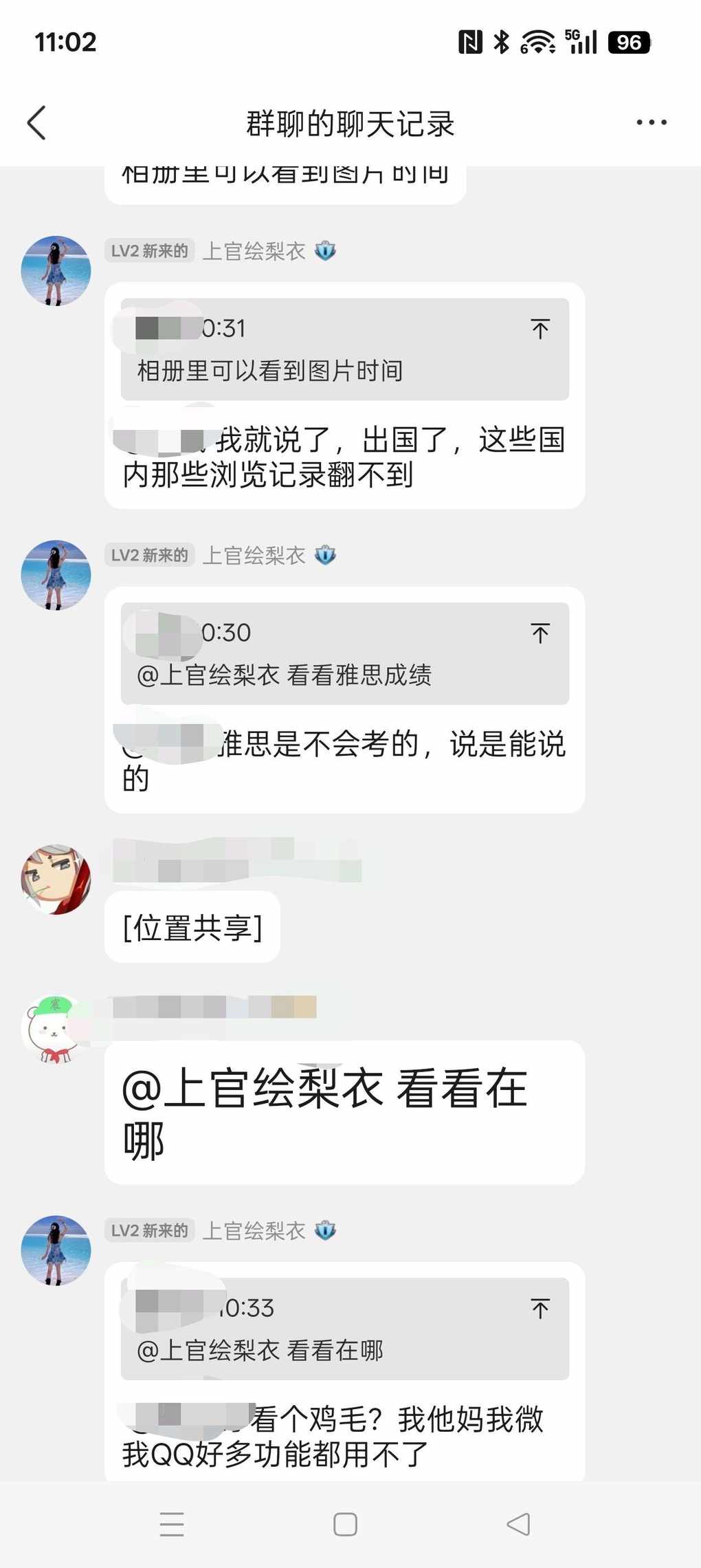Go back from the chat record page
The height and width of the screenshot is (1568, 701).
pyautogui.click(x=37, y=123)
